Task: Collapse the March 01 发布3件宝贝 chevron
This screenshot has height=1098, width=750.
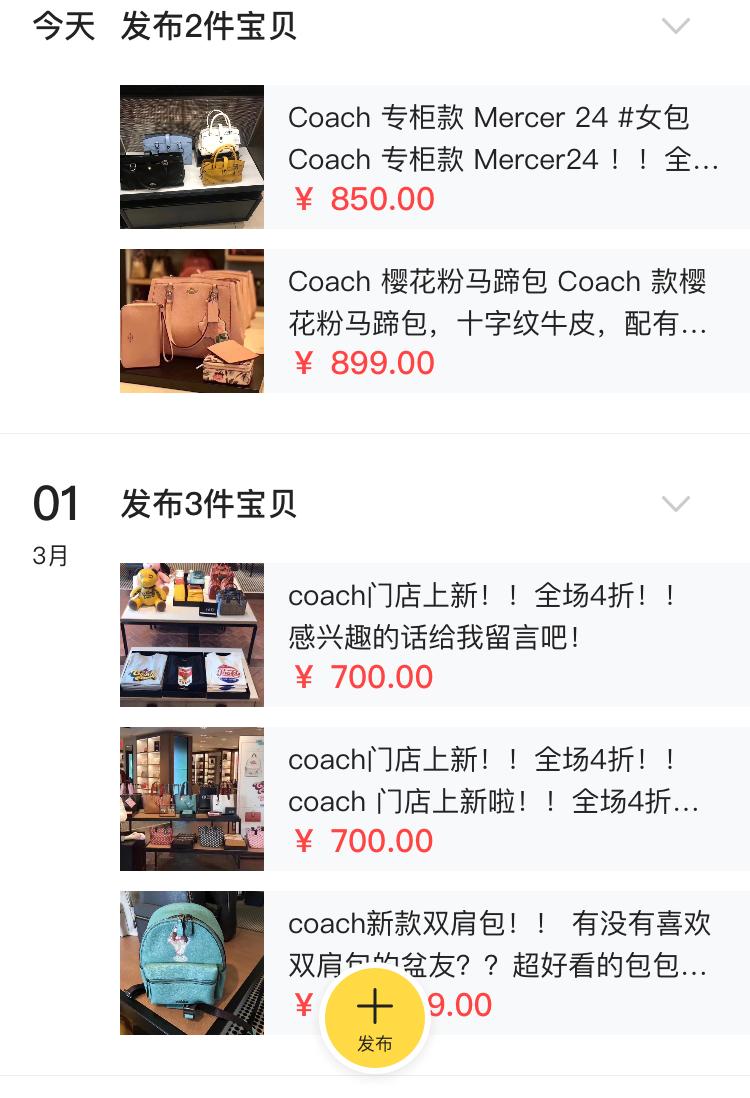Action: click(677, 503)
